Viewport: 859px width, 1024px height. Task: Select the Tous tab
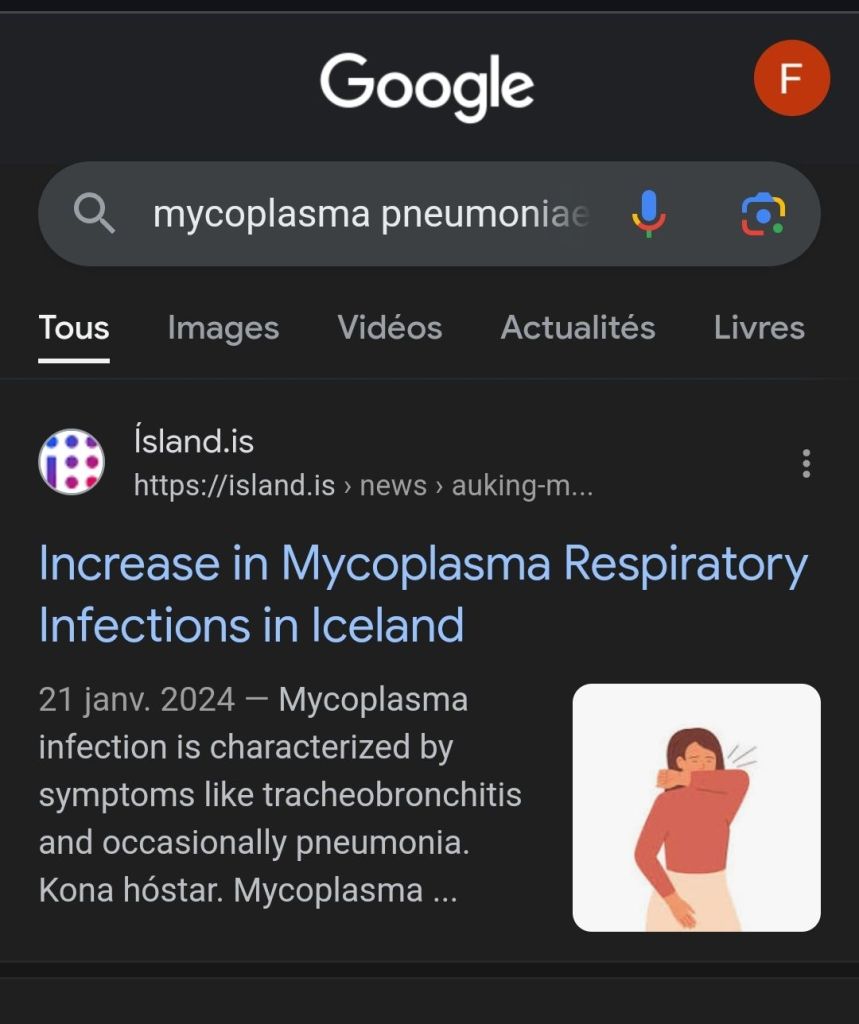(74, 328)
